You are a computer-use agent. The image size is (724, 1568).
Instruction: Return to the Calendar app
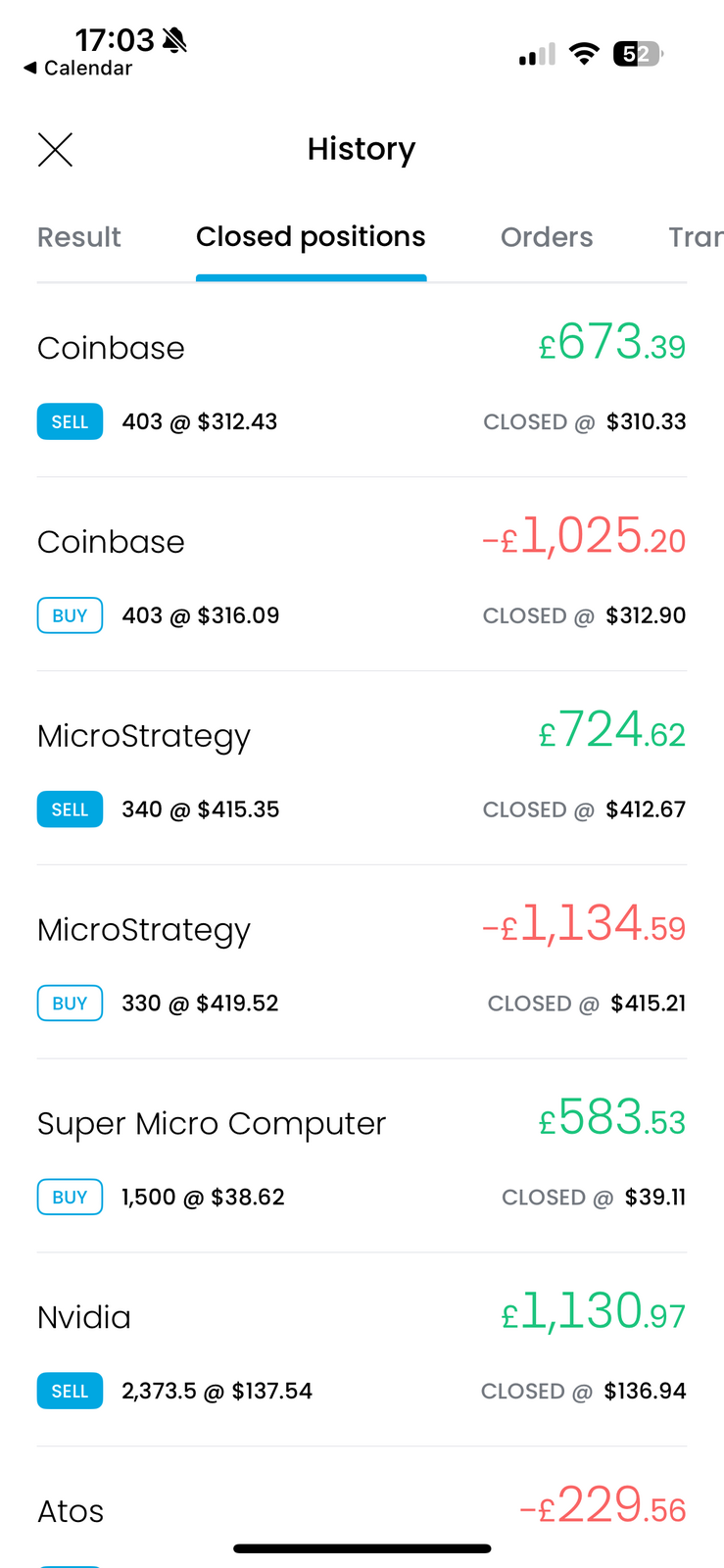tap(77, 68)
